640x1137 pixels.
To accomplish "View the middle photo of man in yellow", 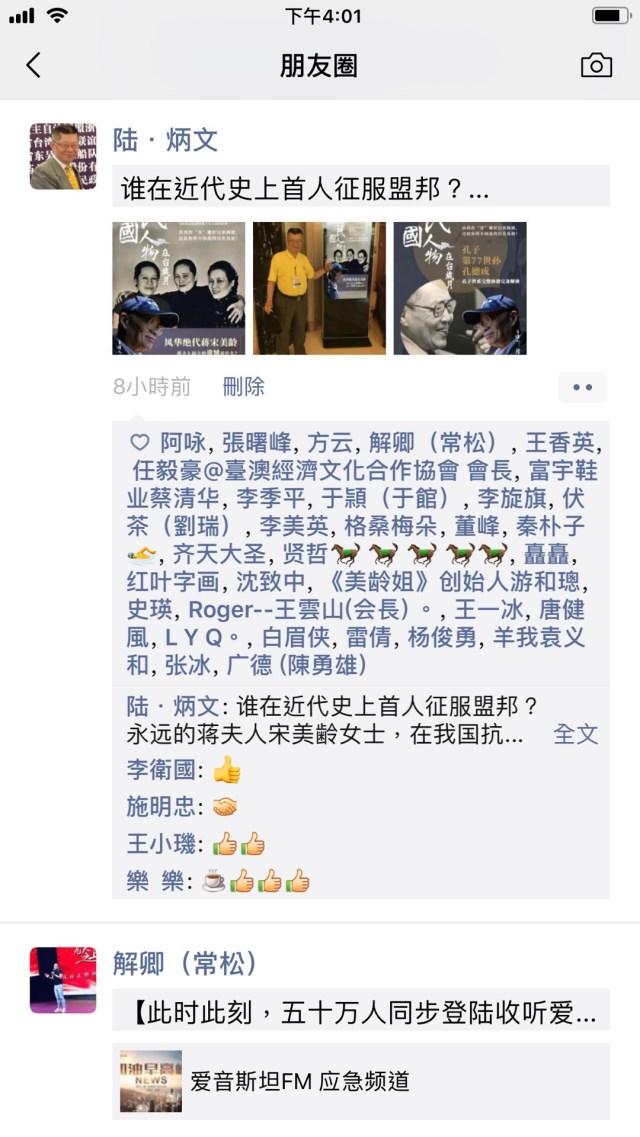I will [319, 288].
